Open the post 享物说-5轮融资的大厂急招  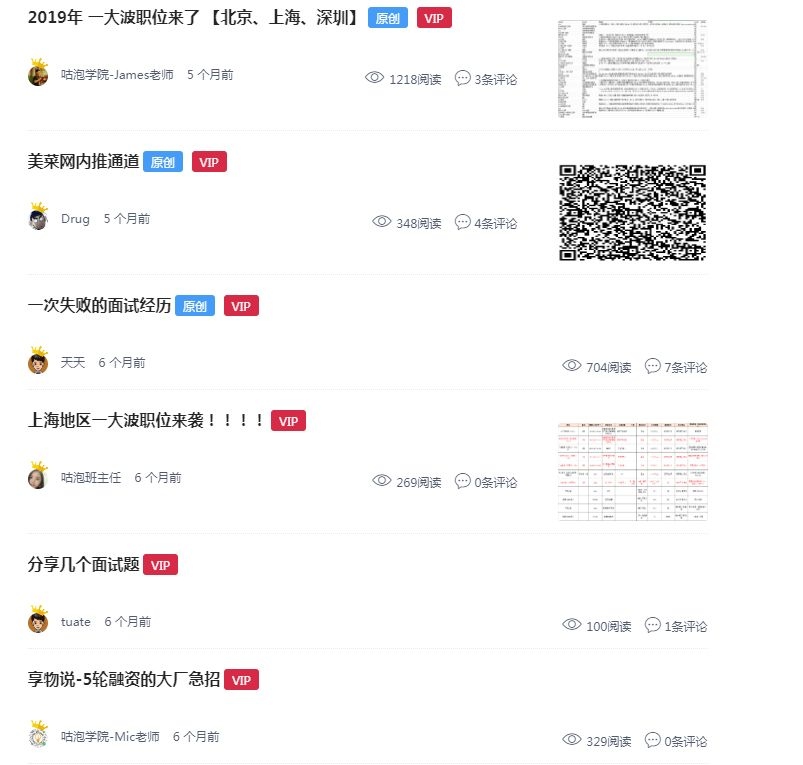[x=124, y=680]
